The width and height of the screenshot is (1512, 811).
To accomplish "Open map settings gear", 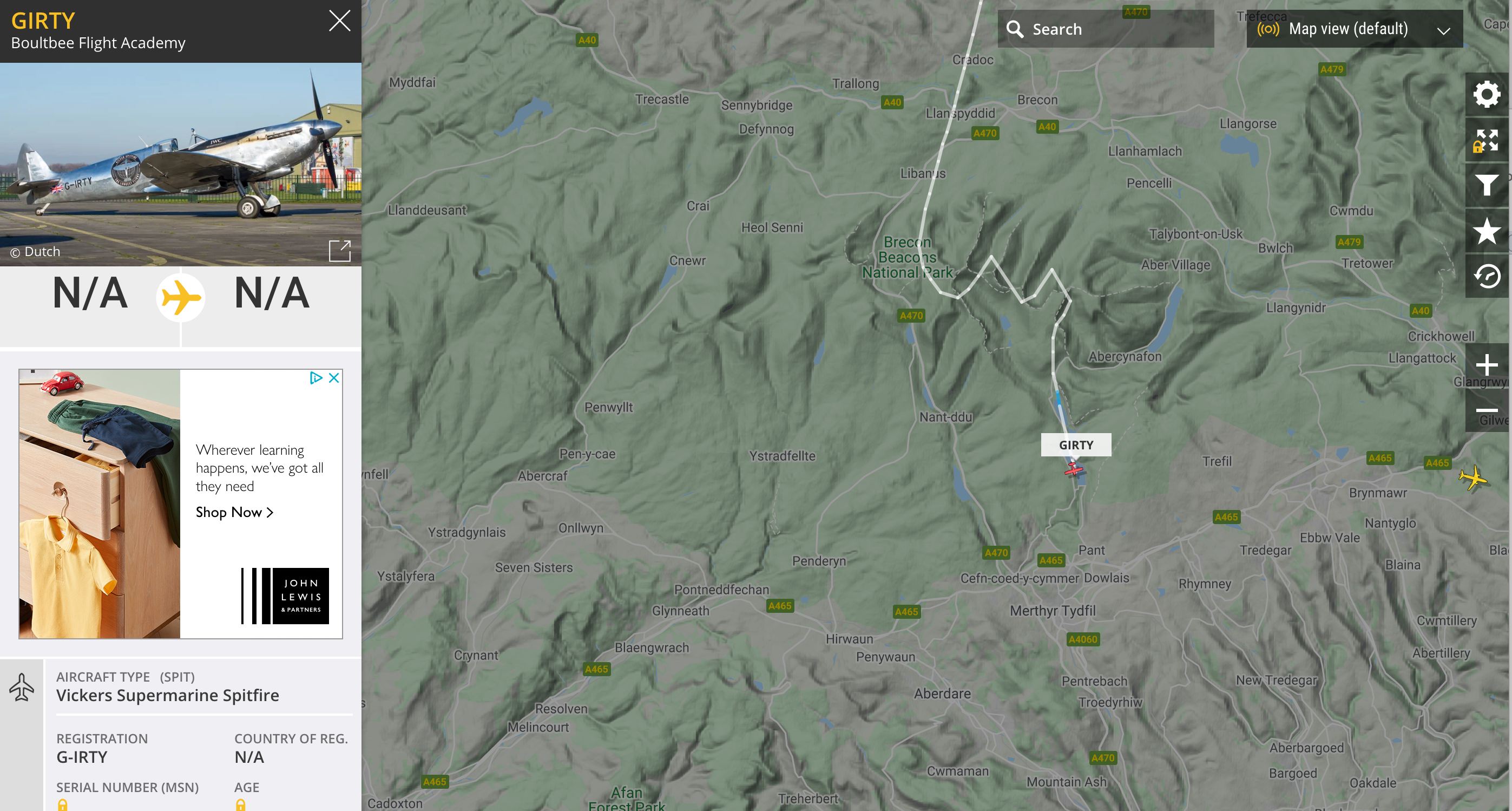I will pos(1486,95).
